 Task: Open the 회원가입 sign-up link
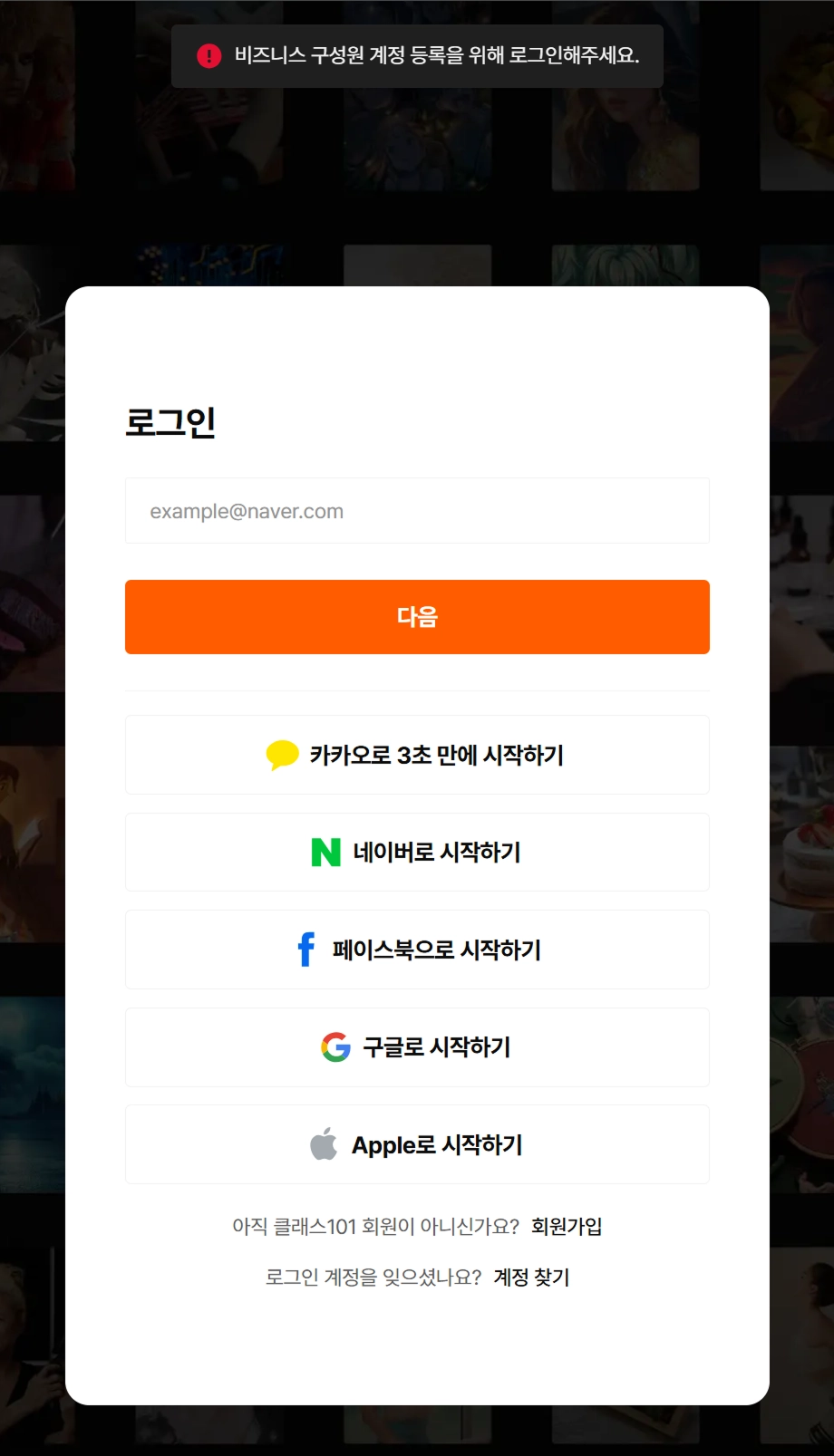pos(567,1227)
